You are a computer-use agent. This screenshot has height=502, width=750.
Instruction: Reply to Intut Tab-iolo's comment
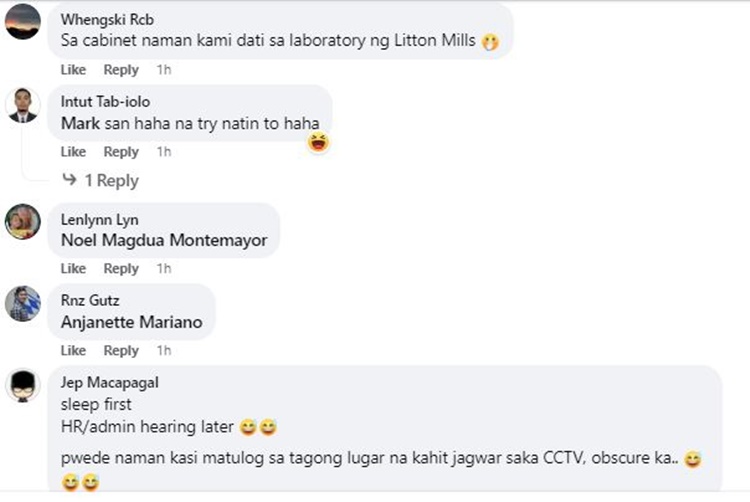(x=121, y=152)
